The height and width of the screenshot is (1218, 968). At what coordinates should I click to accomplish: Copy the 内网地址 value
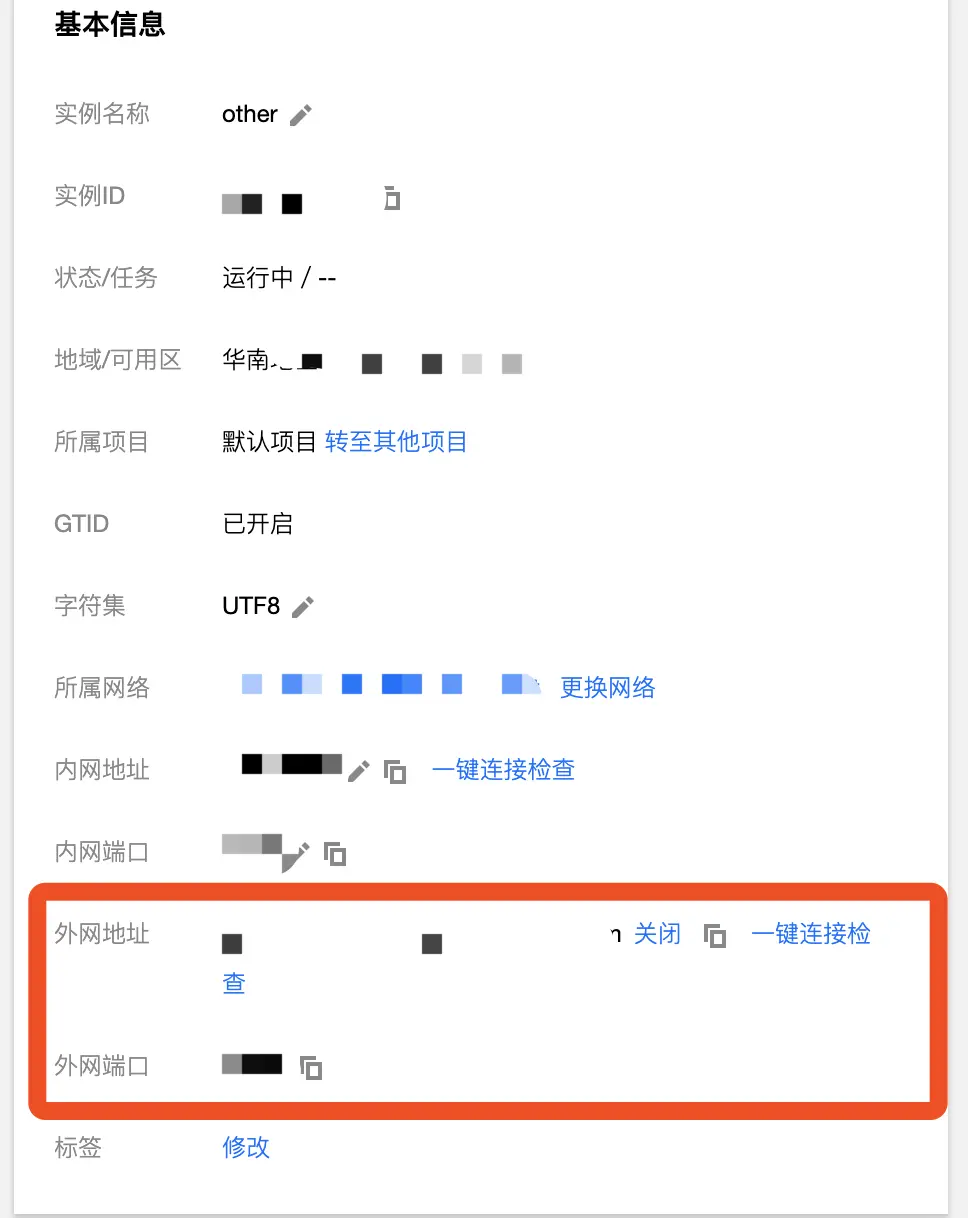[396, 772]
